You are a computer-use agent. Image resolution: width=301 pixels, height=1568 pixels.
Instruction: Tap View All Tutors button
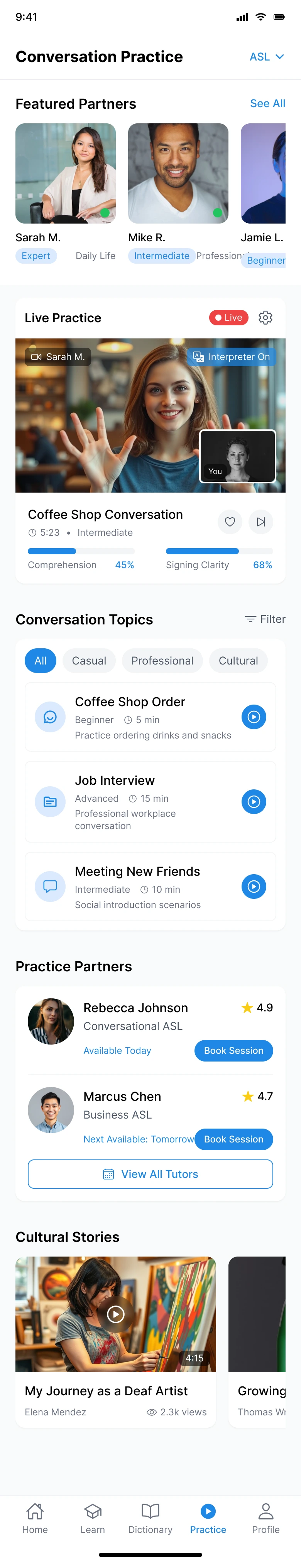[150, 1174]
